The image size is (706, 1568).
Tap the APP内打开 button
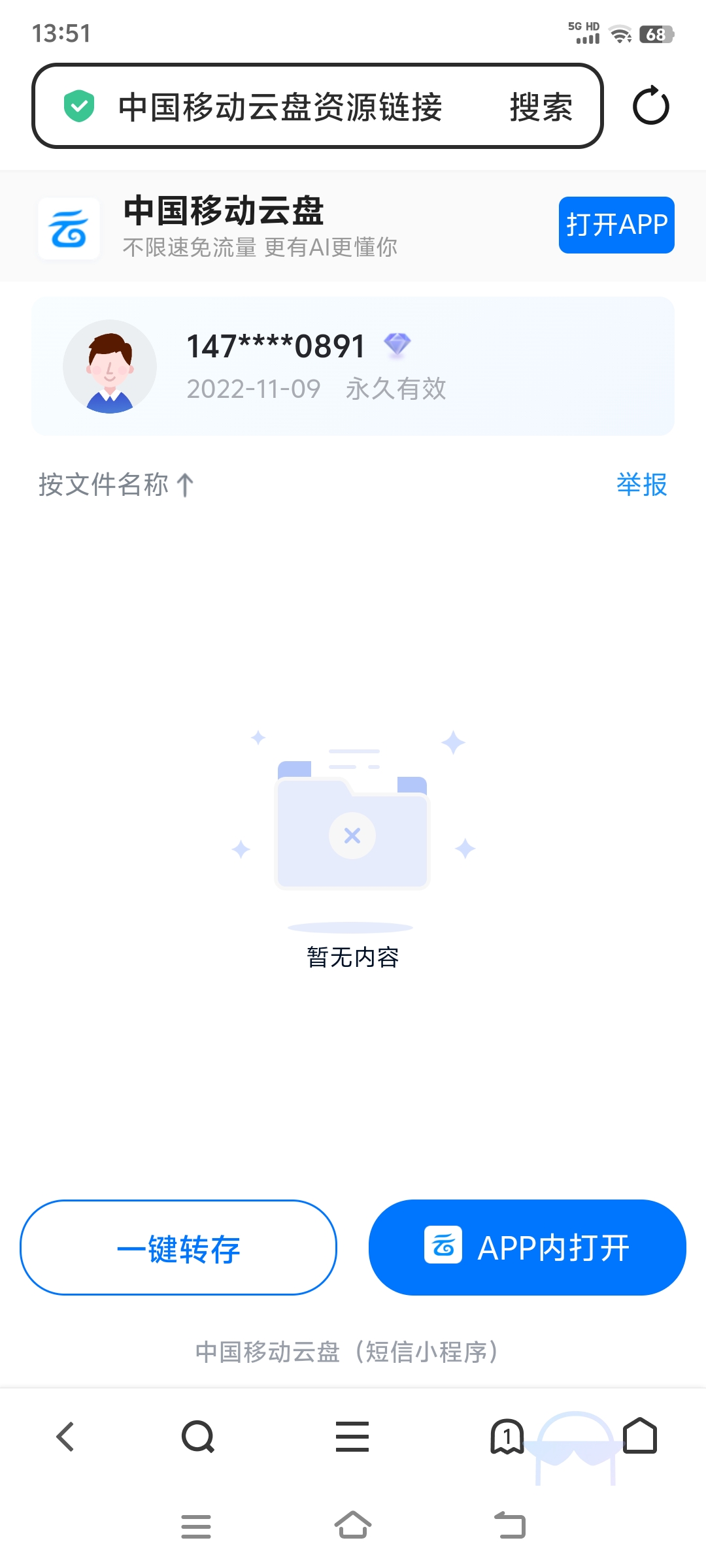527,1248
